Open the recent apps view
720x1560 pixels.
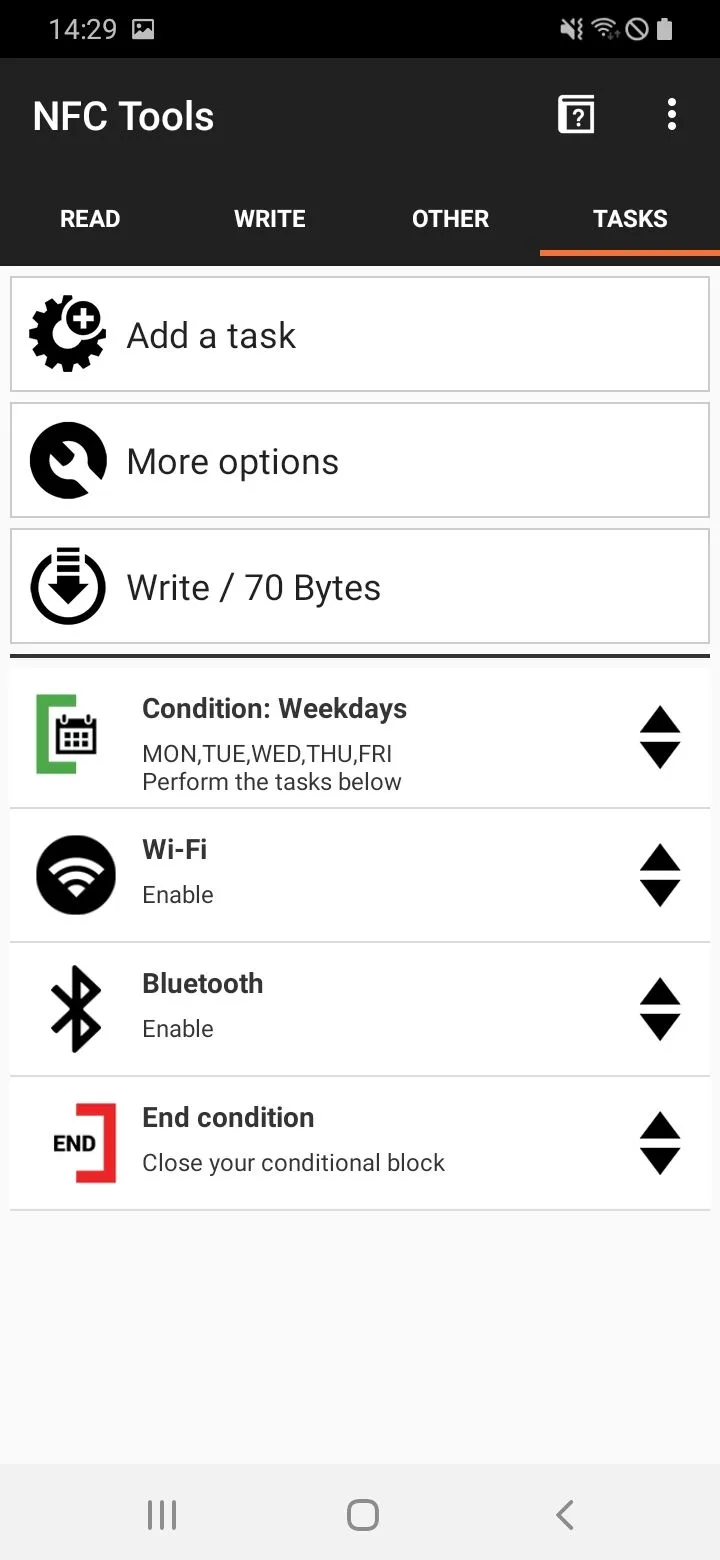[161, 1515]
